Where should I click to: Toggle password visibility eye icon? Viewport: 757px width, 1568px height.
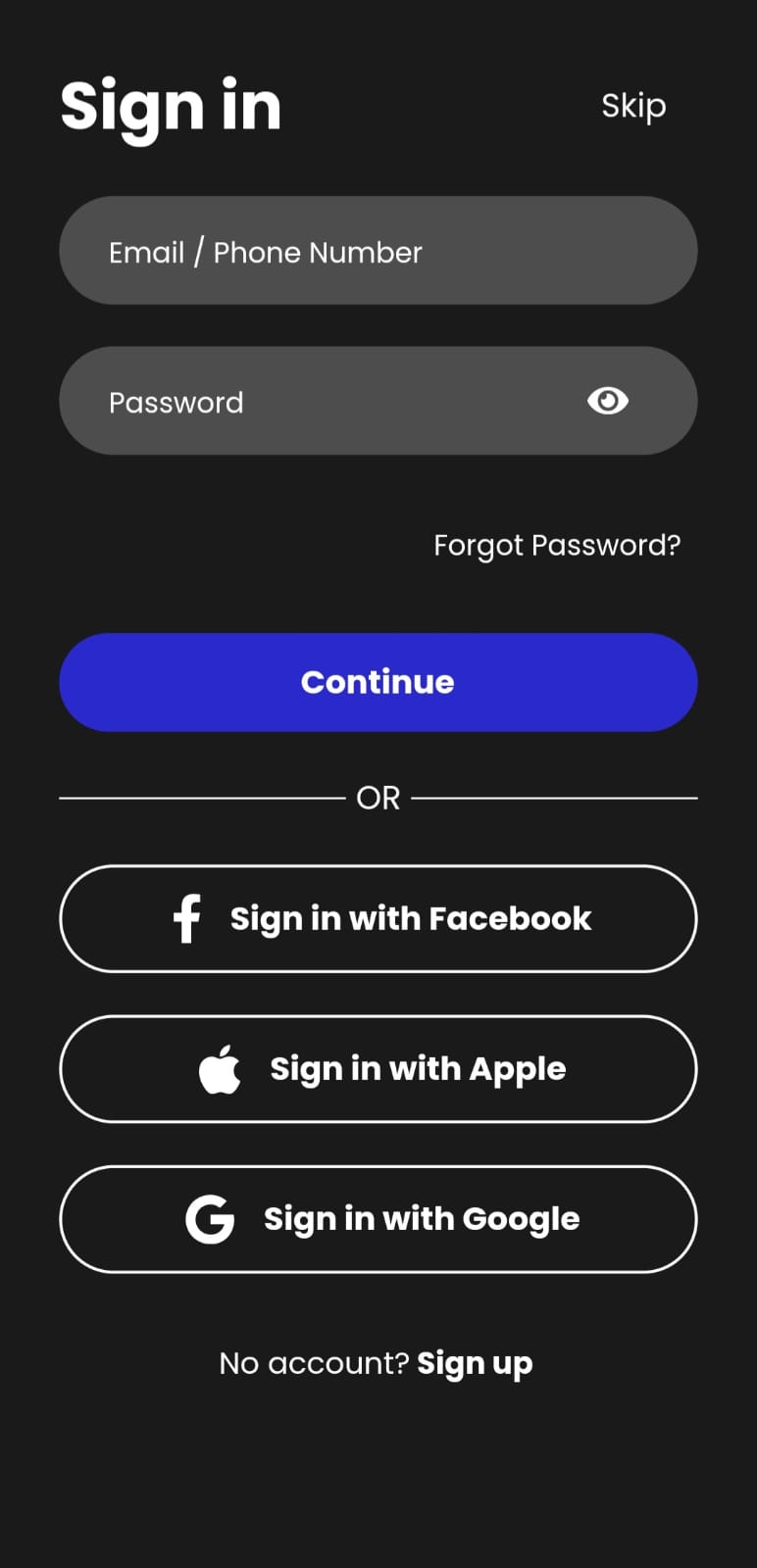tap(607, 400)
